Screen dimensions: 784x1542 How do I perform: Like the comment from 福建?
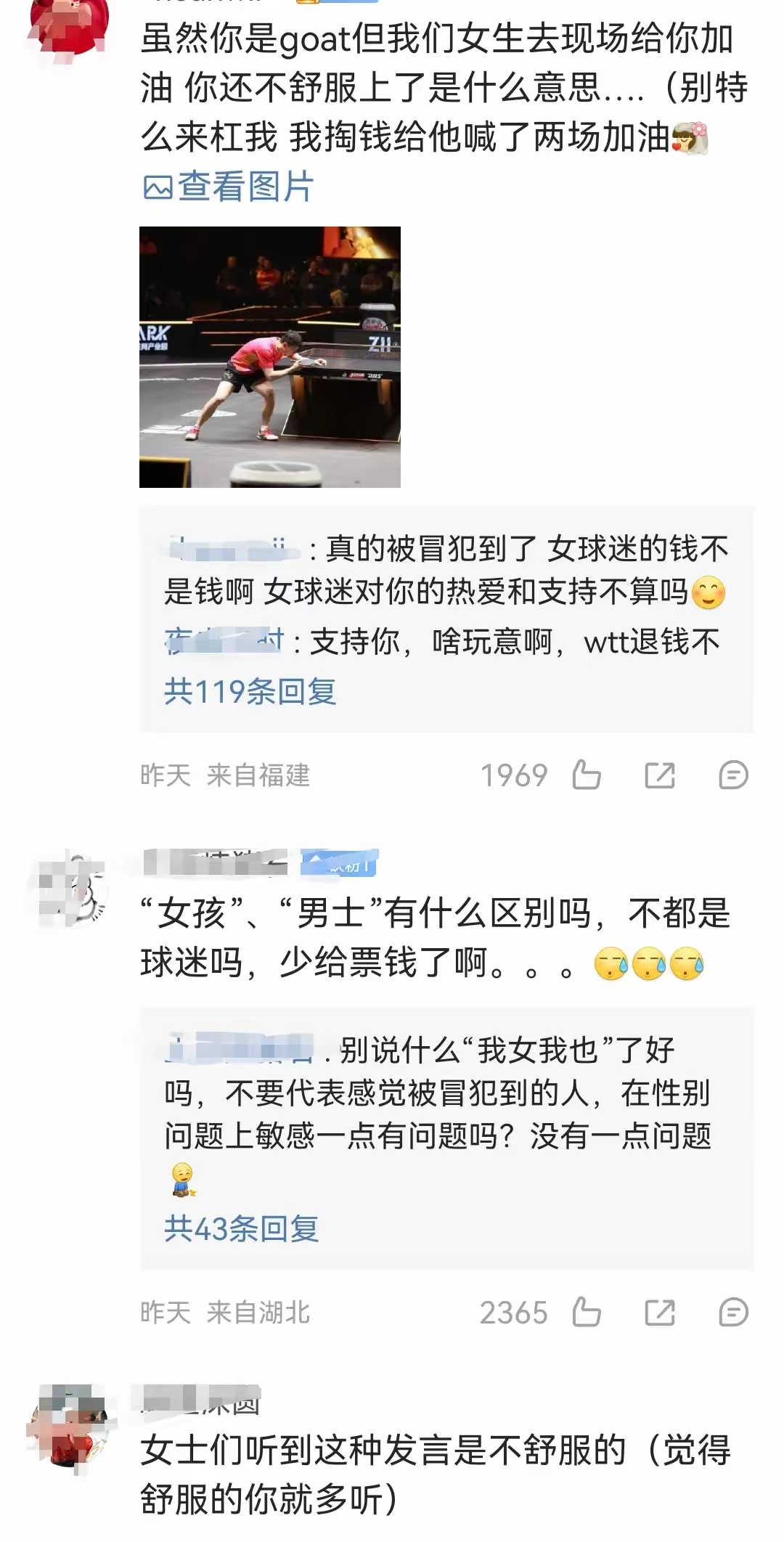[x=586, y=775]
